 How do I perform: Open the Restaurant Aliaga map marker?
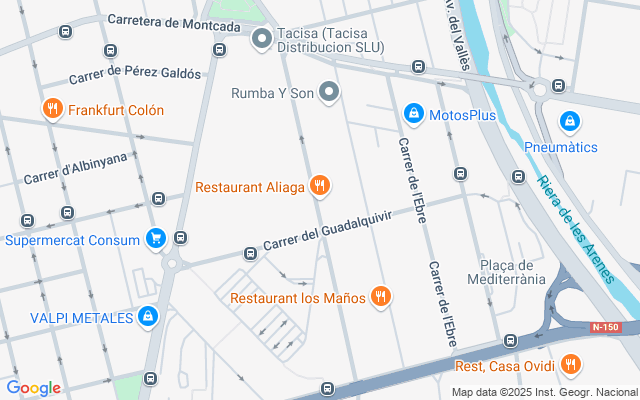coord(320,185)
